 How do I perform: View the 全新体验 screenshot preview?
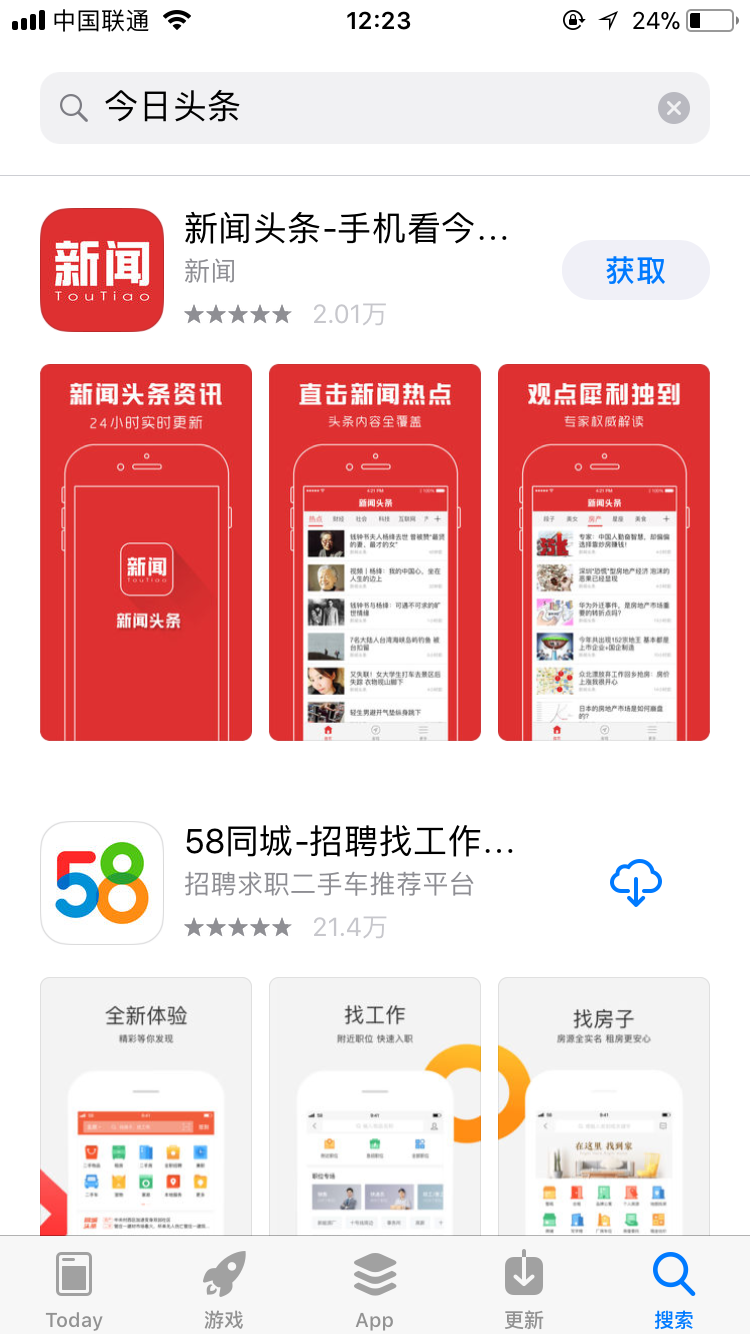click(x=146, y=1105)
